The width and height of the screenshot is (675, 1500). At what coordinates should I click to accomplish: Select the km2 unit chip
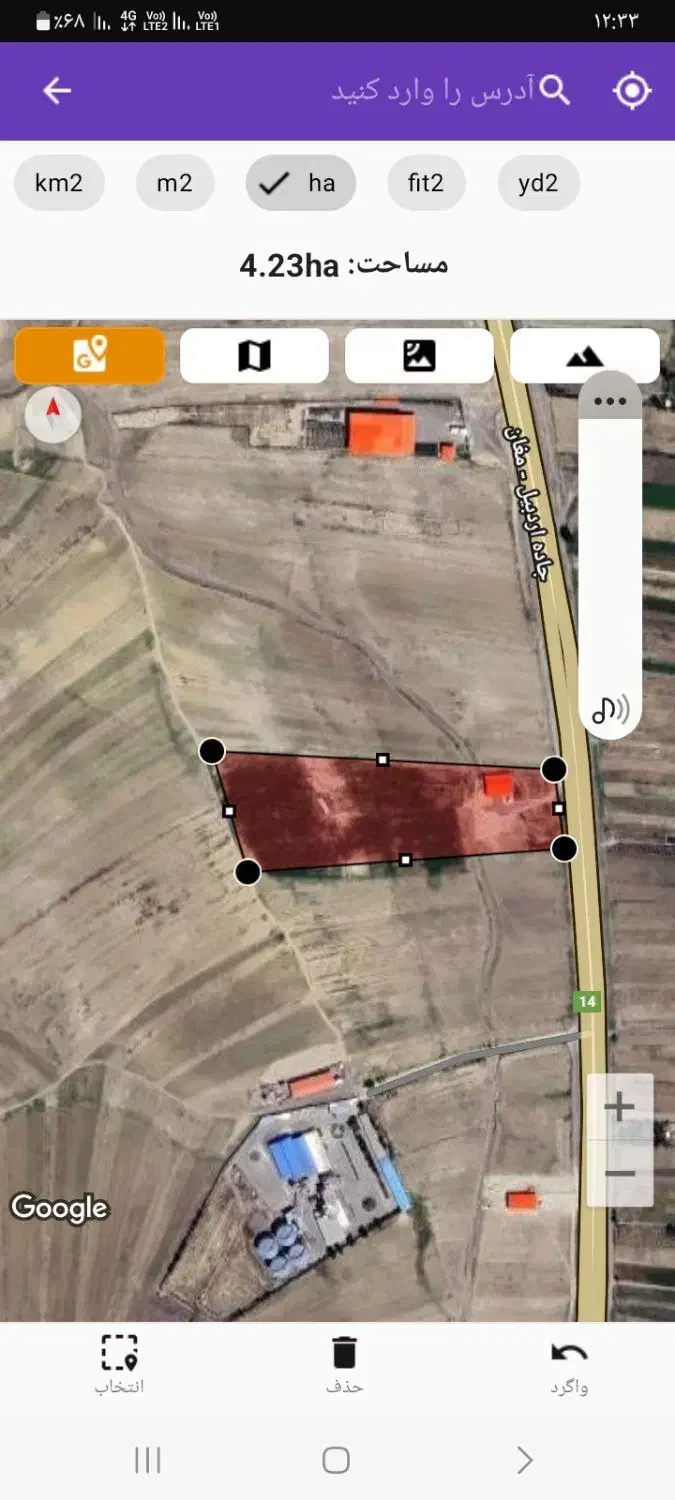[59, 183]
